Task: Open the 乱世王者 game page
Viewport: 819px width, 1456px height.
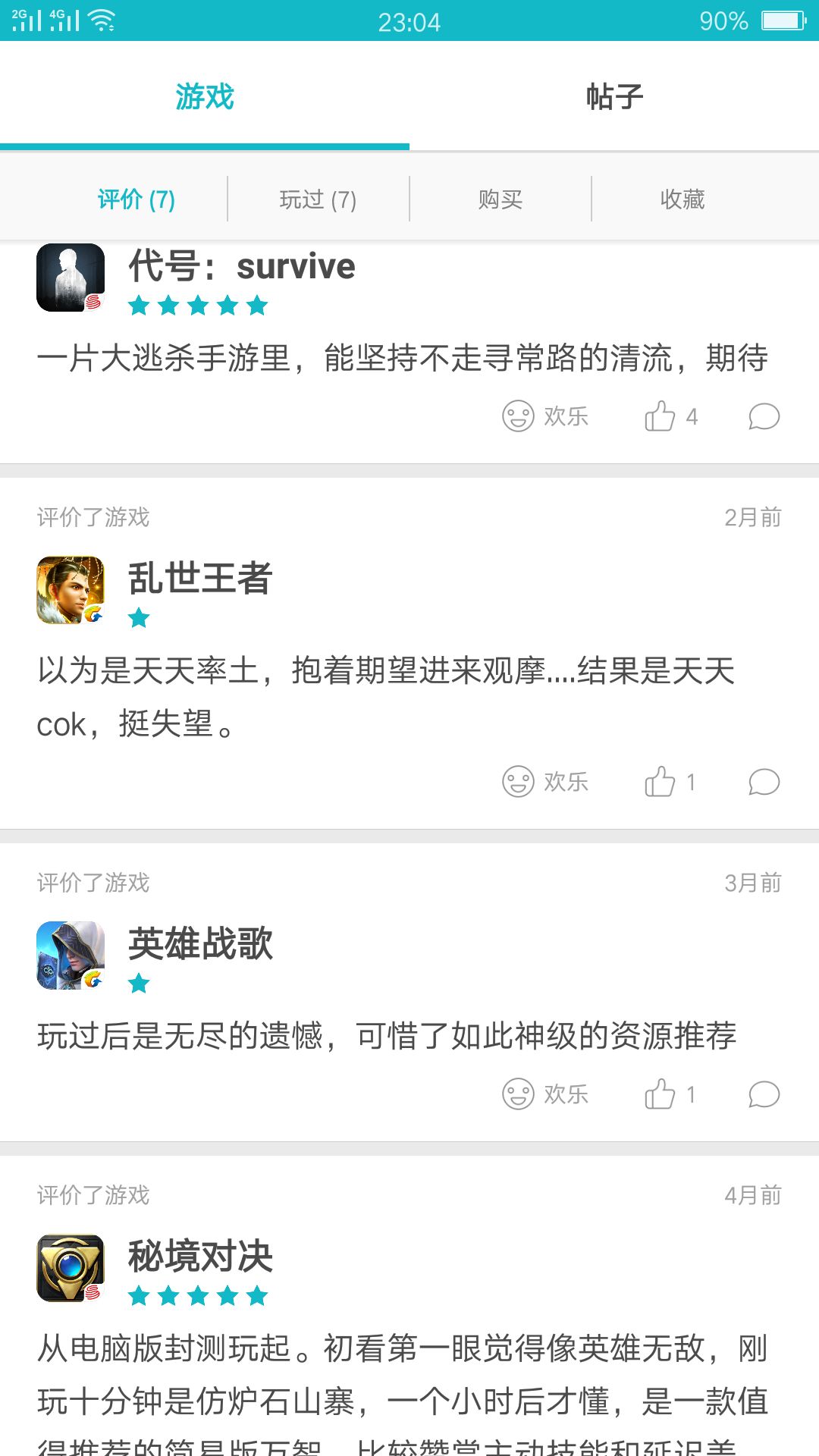Action: pos(200,578)
